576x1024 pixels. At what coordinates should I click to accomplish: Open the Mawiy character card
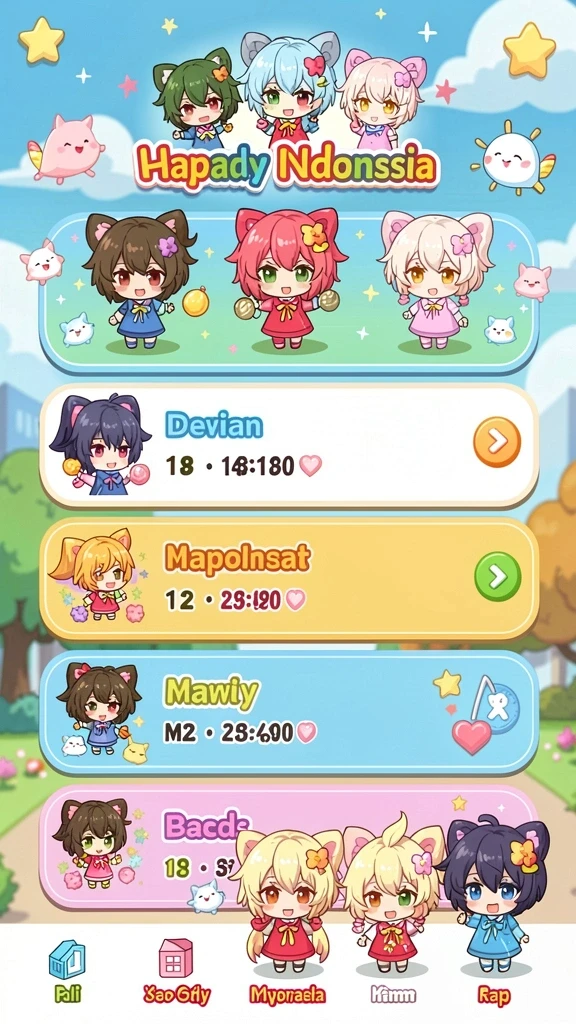point(289,712)
